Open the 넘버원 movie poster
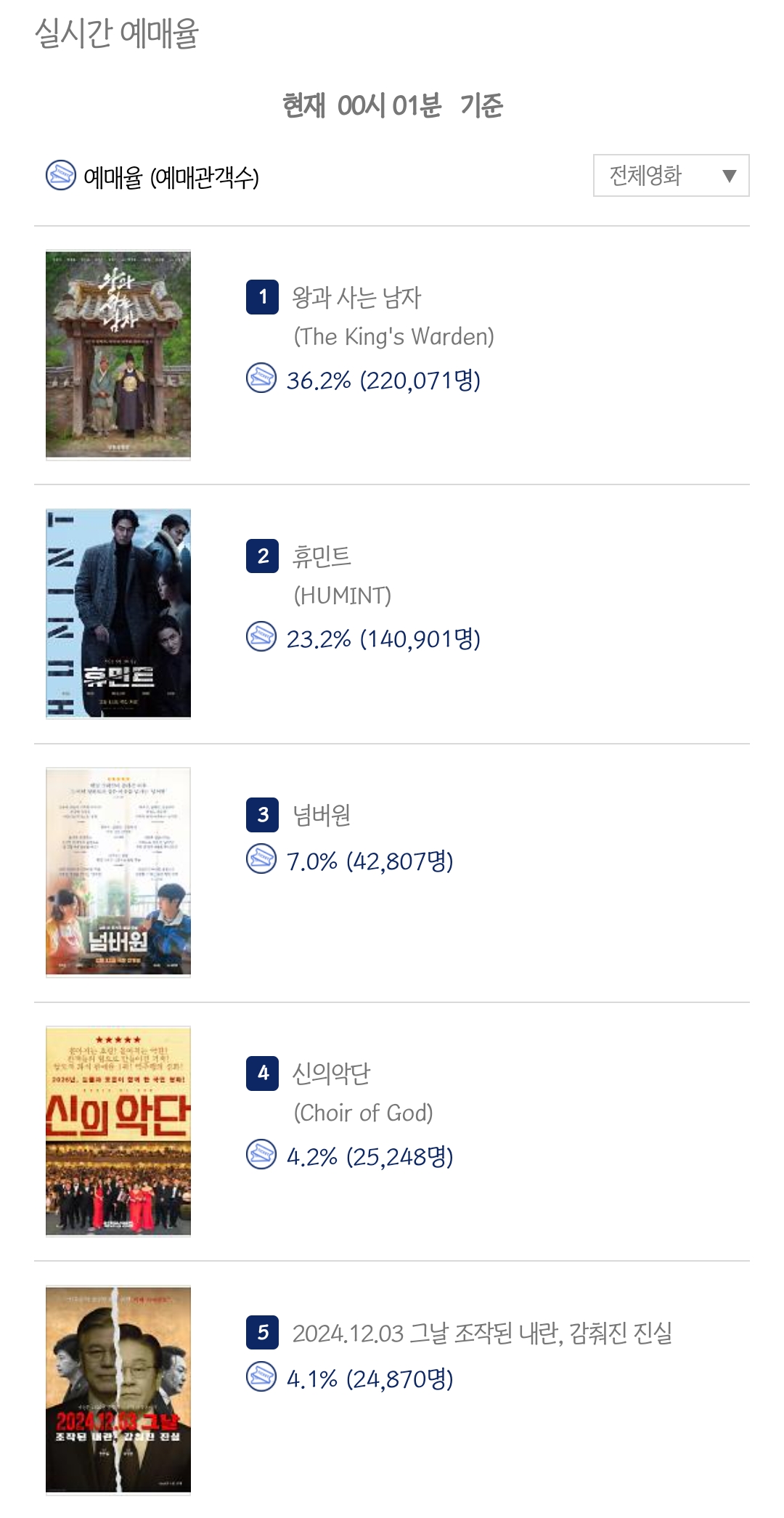The height and width of the screenshot is (1518, 784). 118,872
